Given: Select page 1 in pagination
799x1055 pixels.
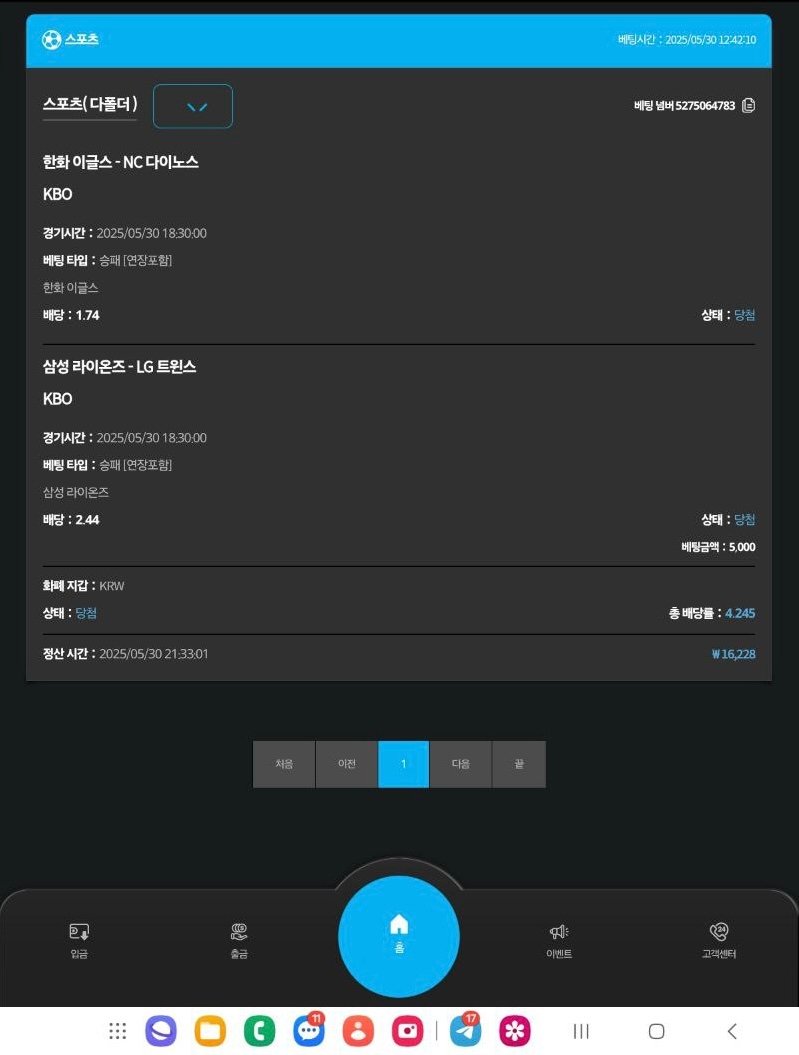Looking at the screenshot, I should [403, 764].
